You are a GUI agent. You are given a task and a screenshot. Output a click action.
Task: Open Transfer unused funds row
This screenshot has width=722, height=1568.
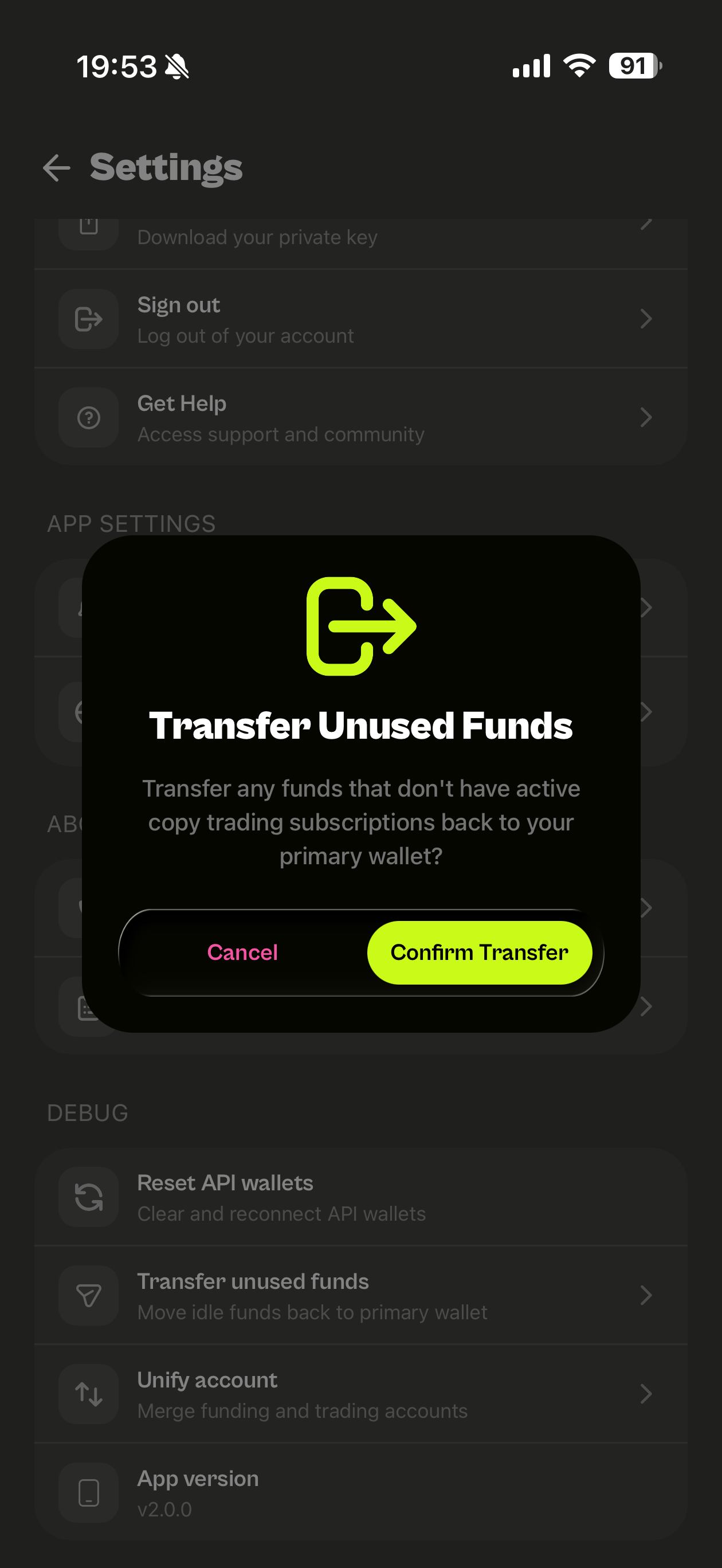click(360, 1295)
